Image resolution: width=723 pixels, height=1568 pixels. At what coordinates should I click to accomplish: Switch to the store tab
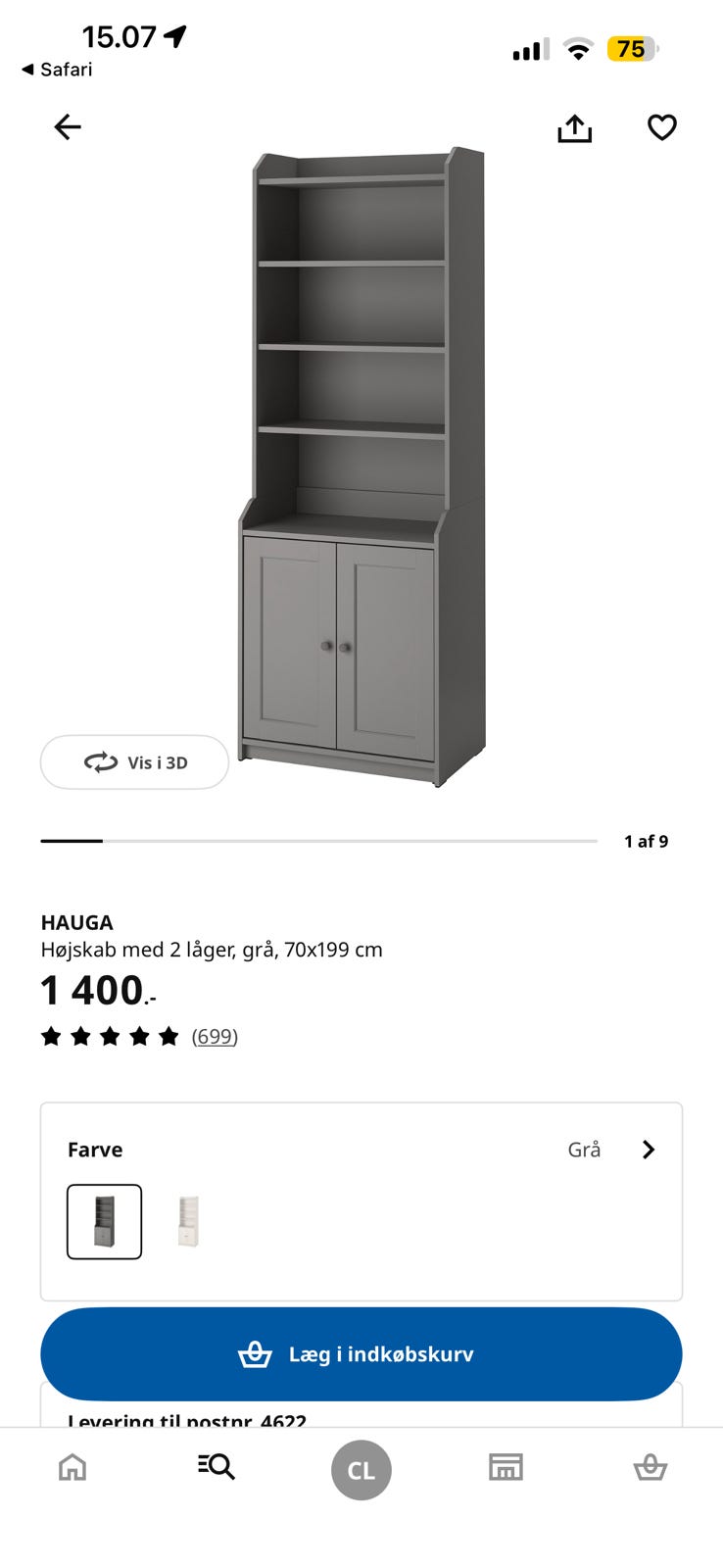coord(506,1467)
